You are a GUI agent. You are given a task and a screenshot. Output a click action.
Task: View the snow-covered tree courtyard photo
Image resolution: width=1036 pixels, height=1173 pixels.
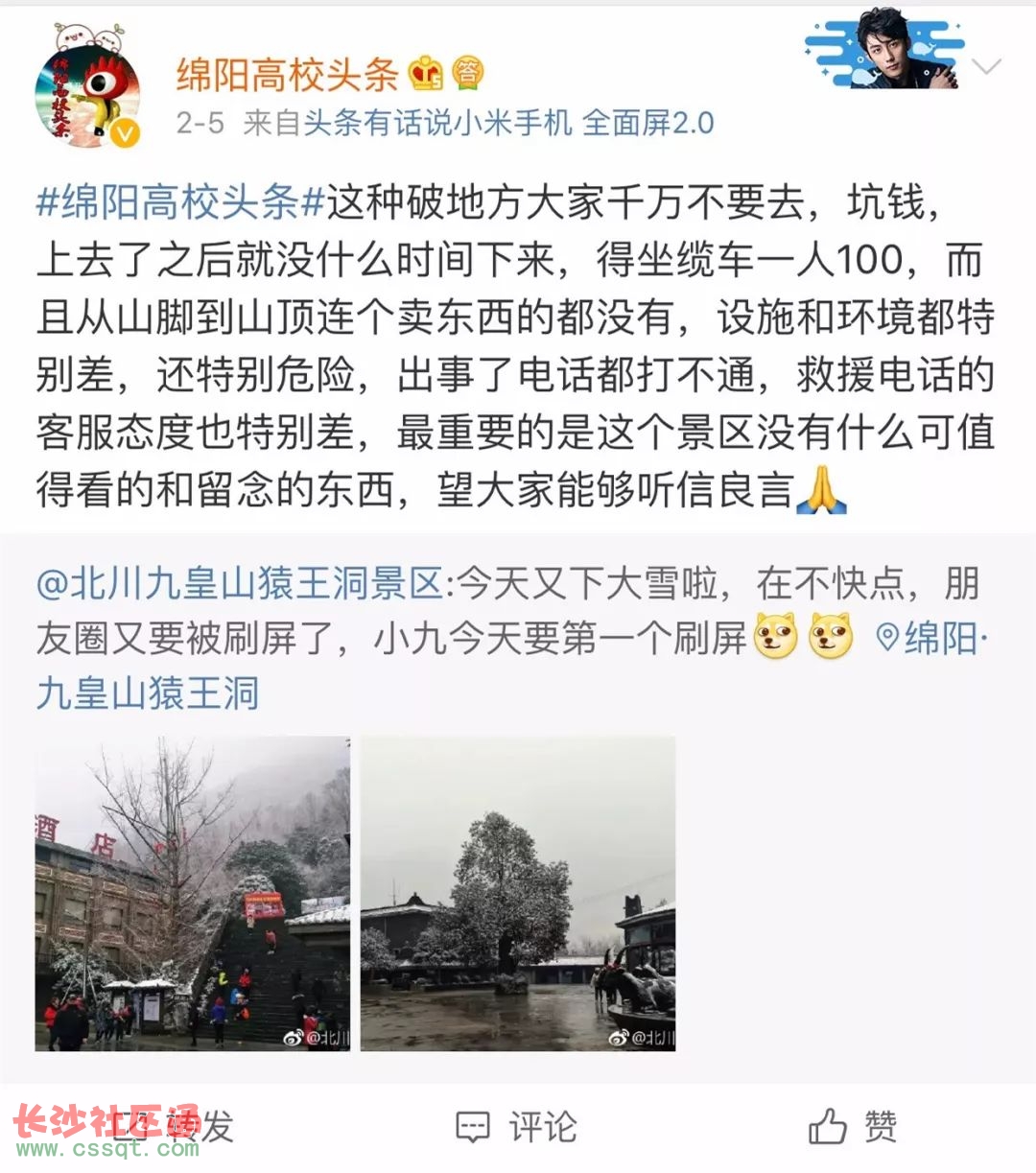518,894
